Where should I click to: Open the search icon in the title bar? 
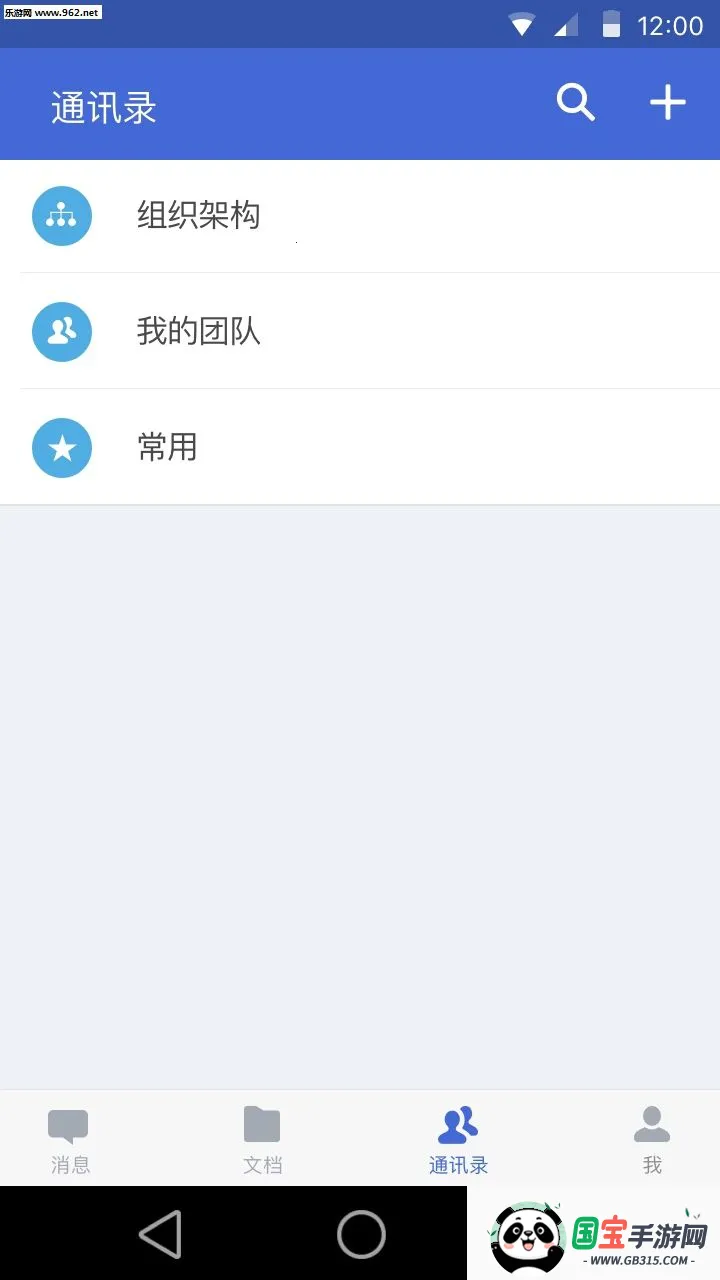575,102
